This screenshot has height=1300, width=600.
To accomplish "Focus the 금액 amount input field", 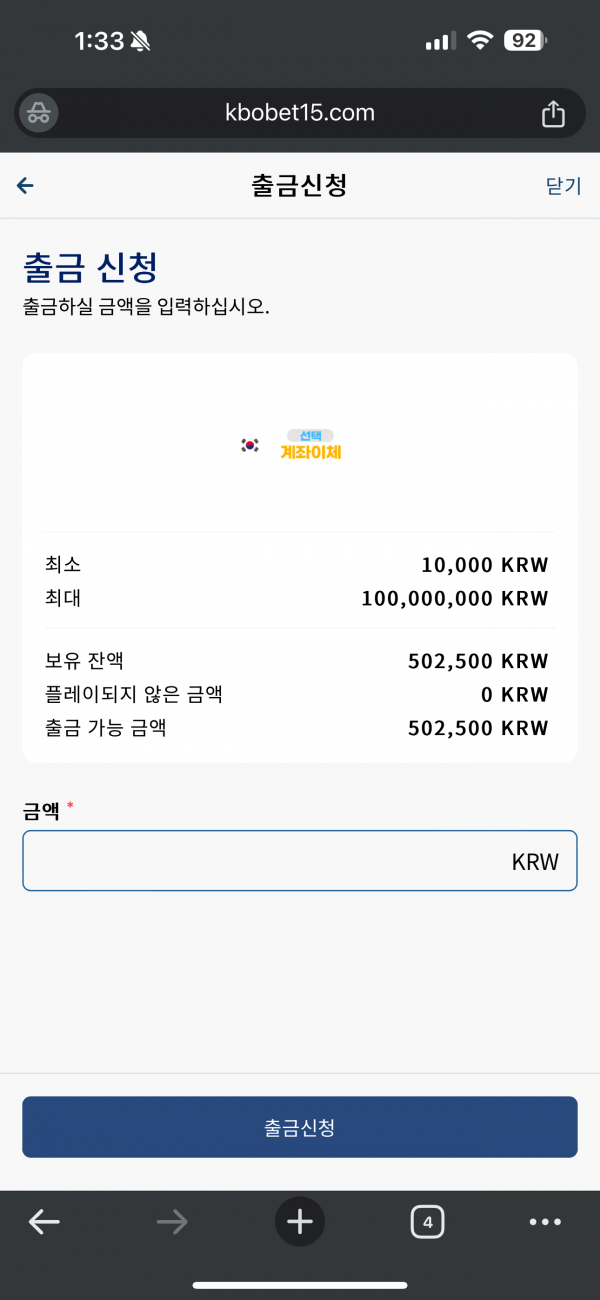I will (300, 861).
